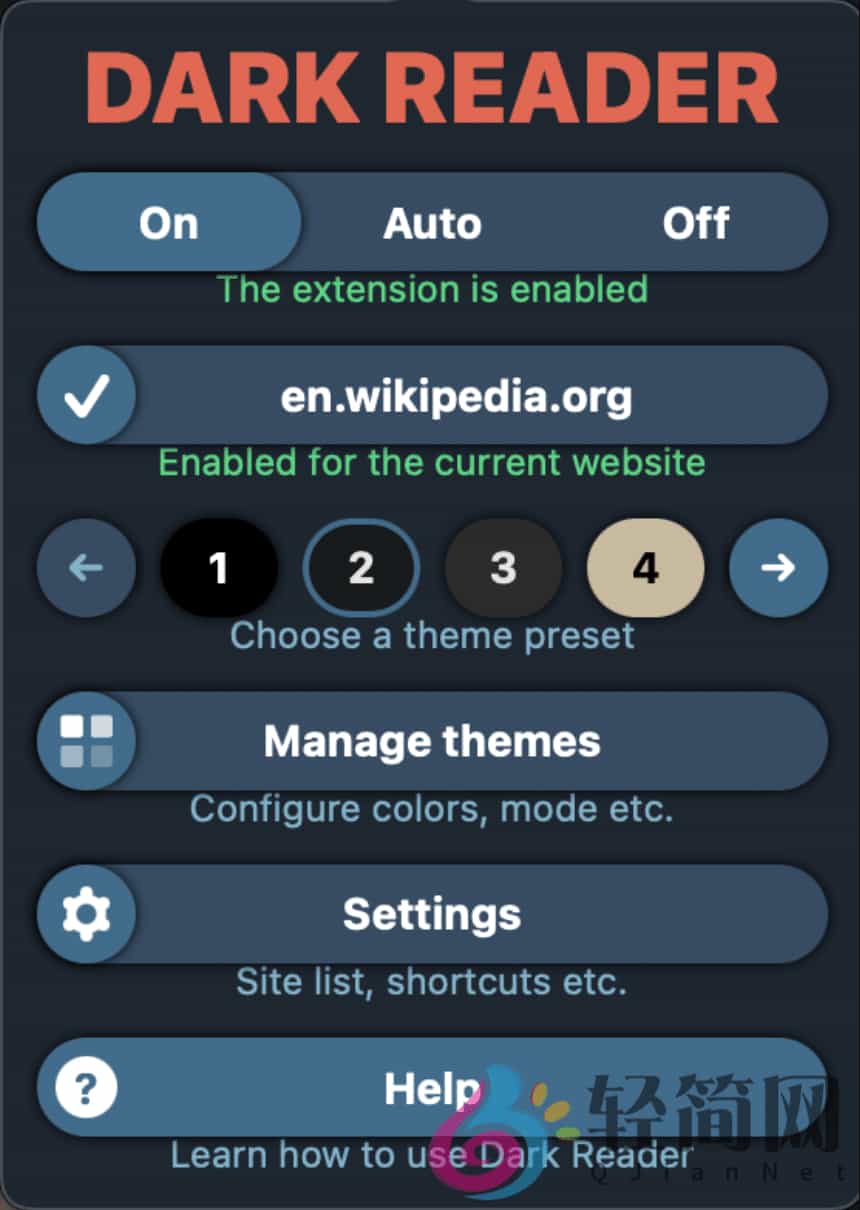Click the checkmark icon next to en.wikipedia.org

[85, 395]
